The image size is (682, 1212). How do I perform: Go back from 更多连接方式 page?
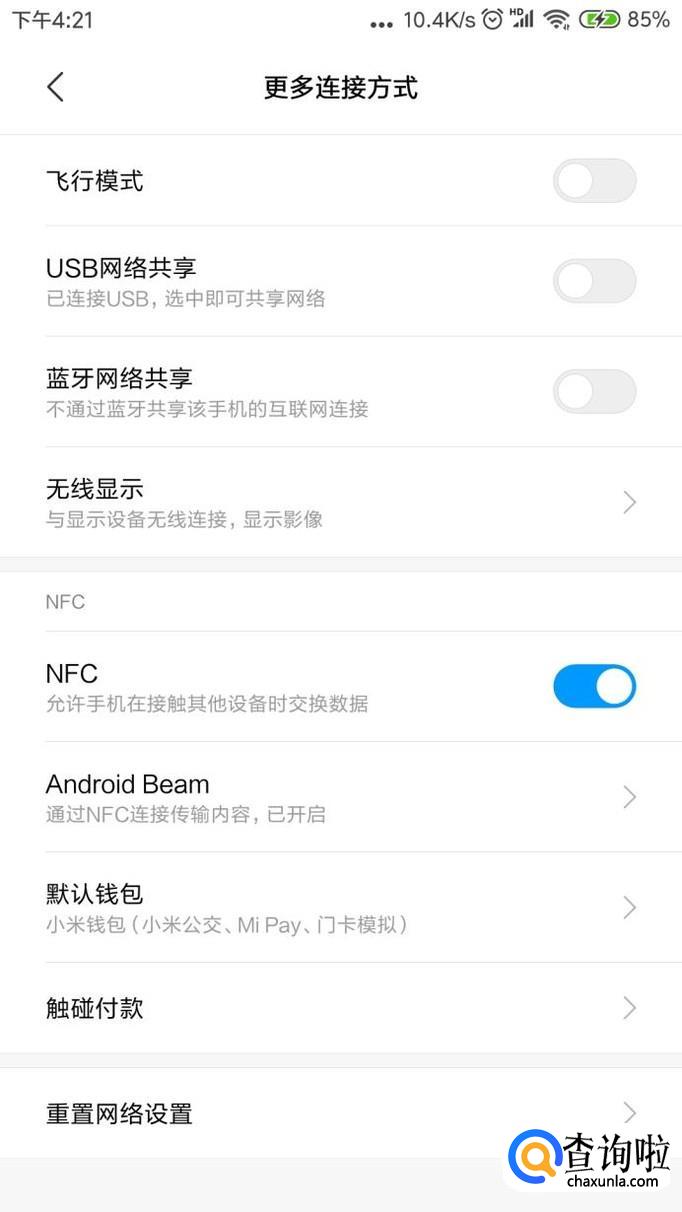coord(55,88)
